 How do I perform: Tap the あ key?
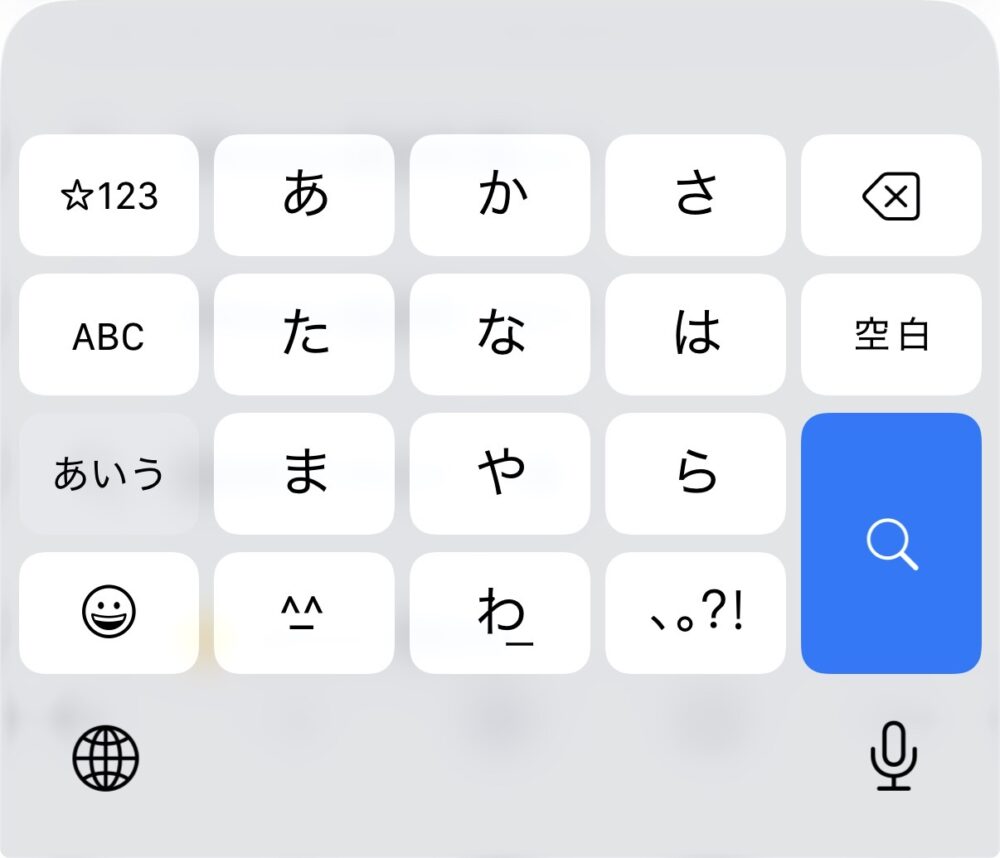coord(304,195)
